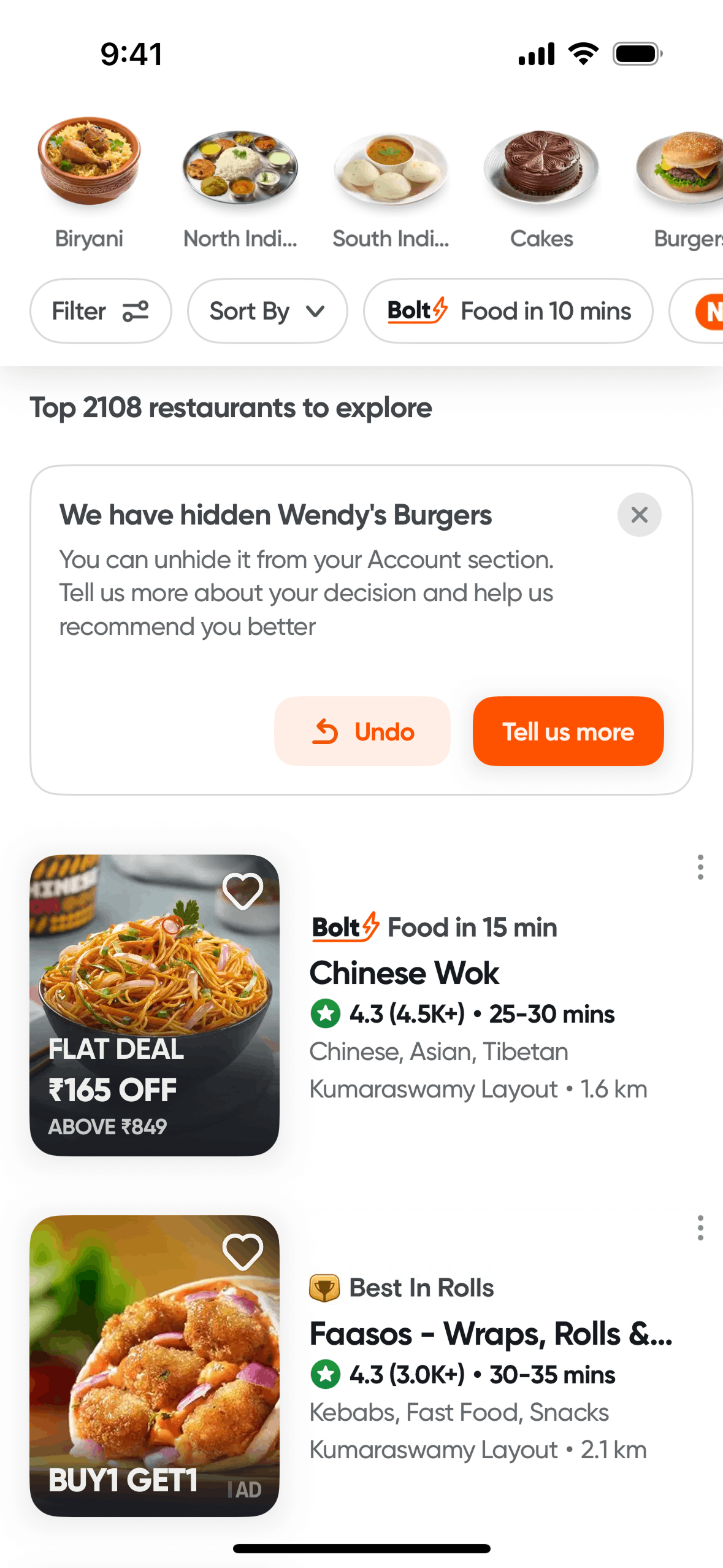Favorite Faasos with the heart icon

[x=243, y=1251]
